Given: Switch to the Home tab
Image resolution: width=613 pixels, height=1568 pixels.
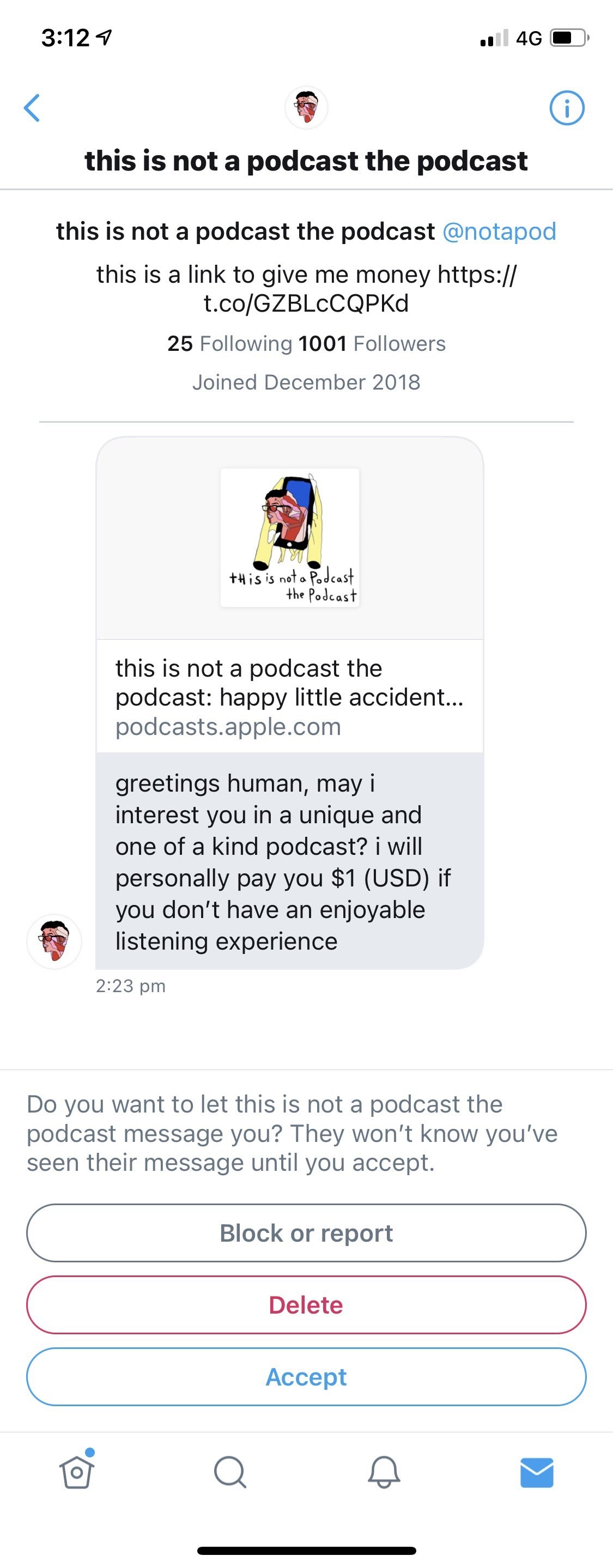Looking at the screenshot, I should [x=77, y=1472].
